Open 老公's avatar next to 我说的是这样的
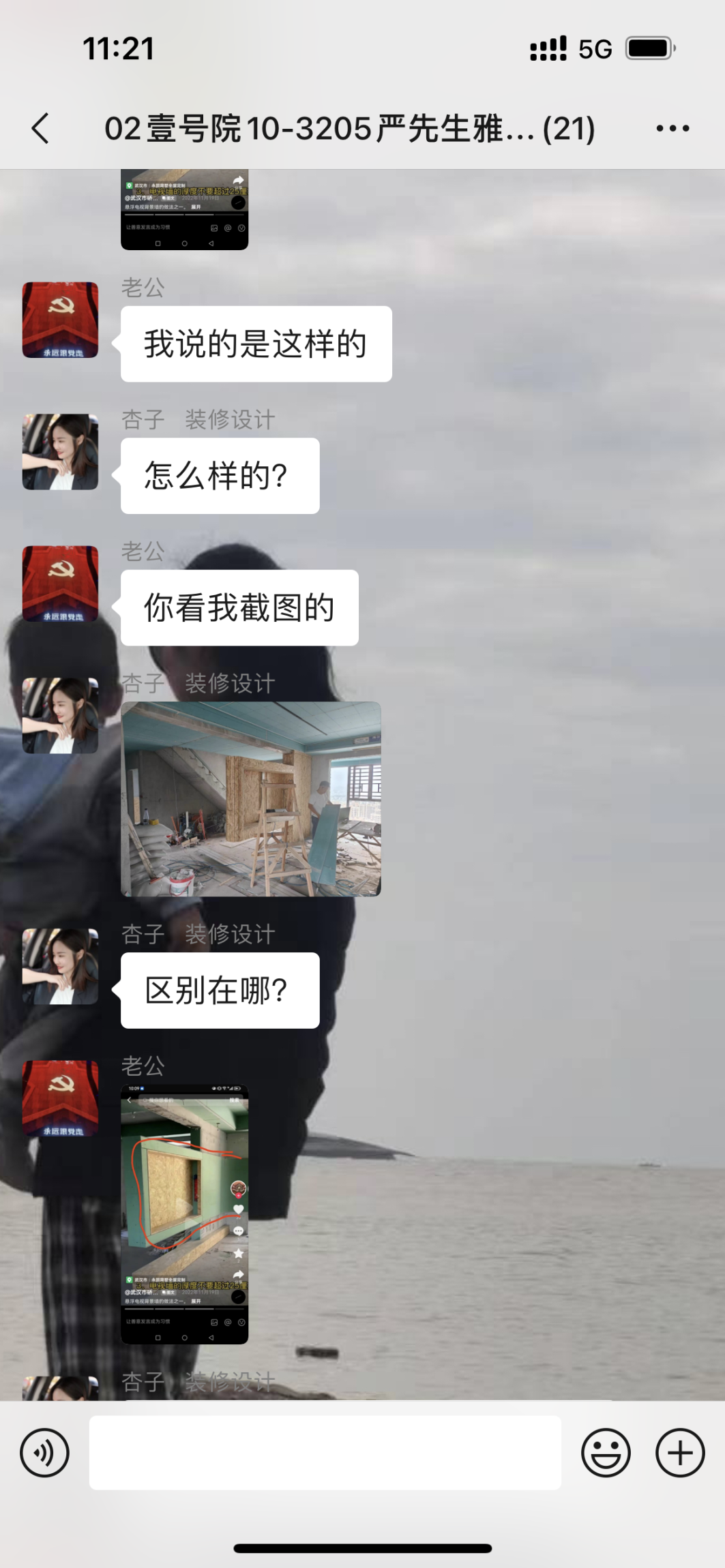The image size is (725, 1568). coord(60,320)
